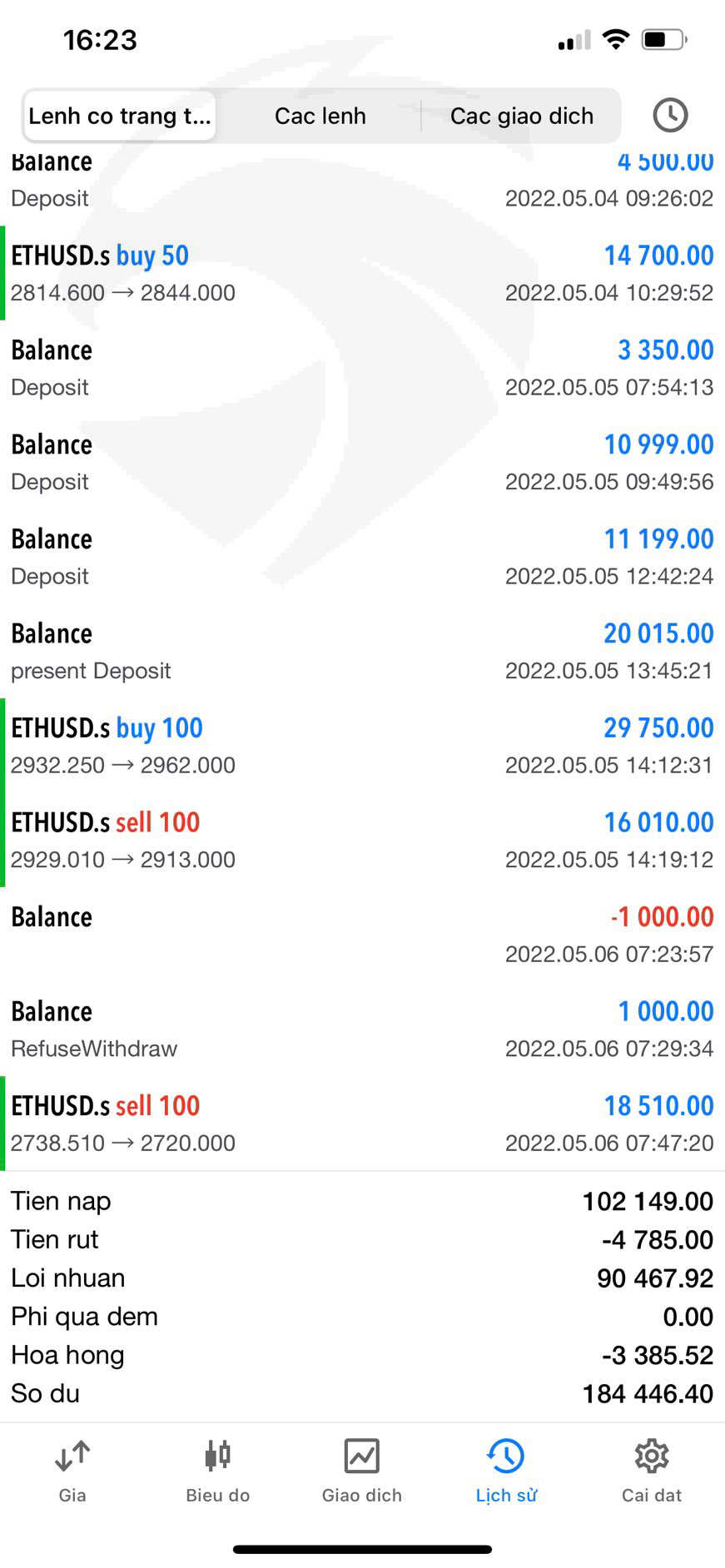Select the Lenh co trang t... segment
The image size is (725, 1568).
click(120, 116)
